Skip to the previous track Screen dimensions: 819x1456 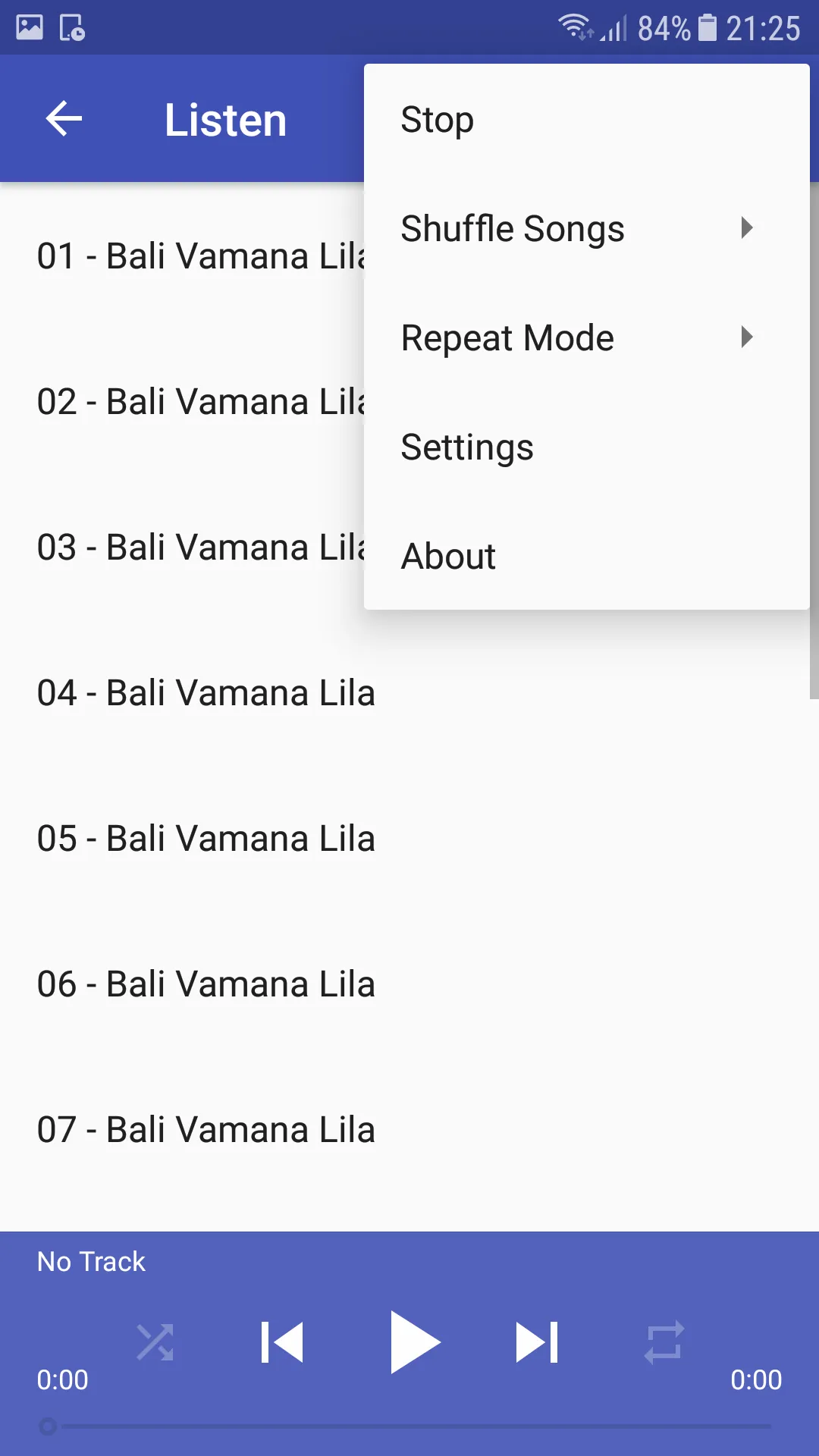pyautogui.click(x=282, y=1342)
